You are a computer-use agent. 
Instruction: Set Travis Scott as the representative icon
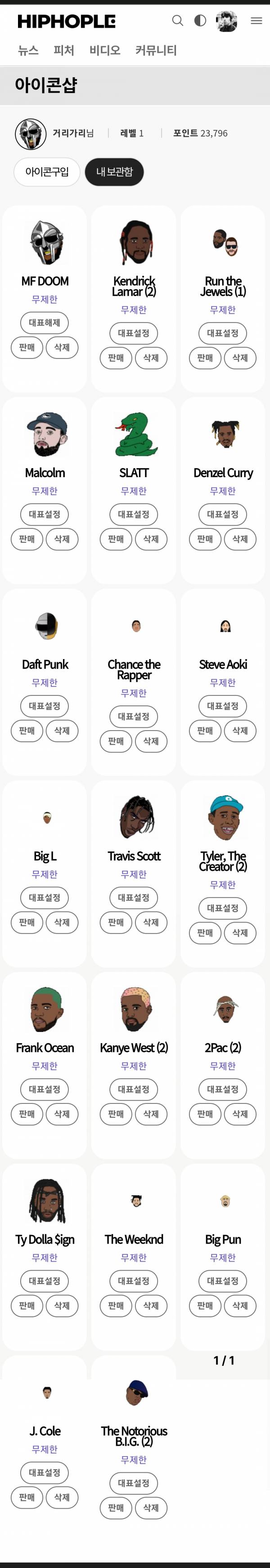coord(134,897)
